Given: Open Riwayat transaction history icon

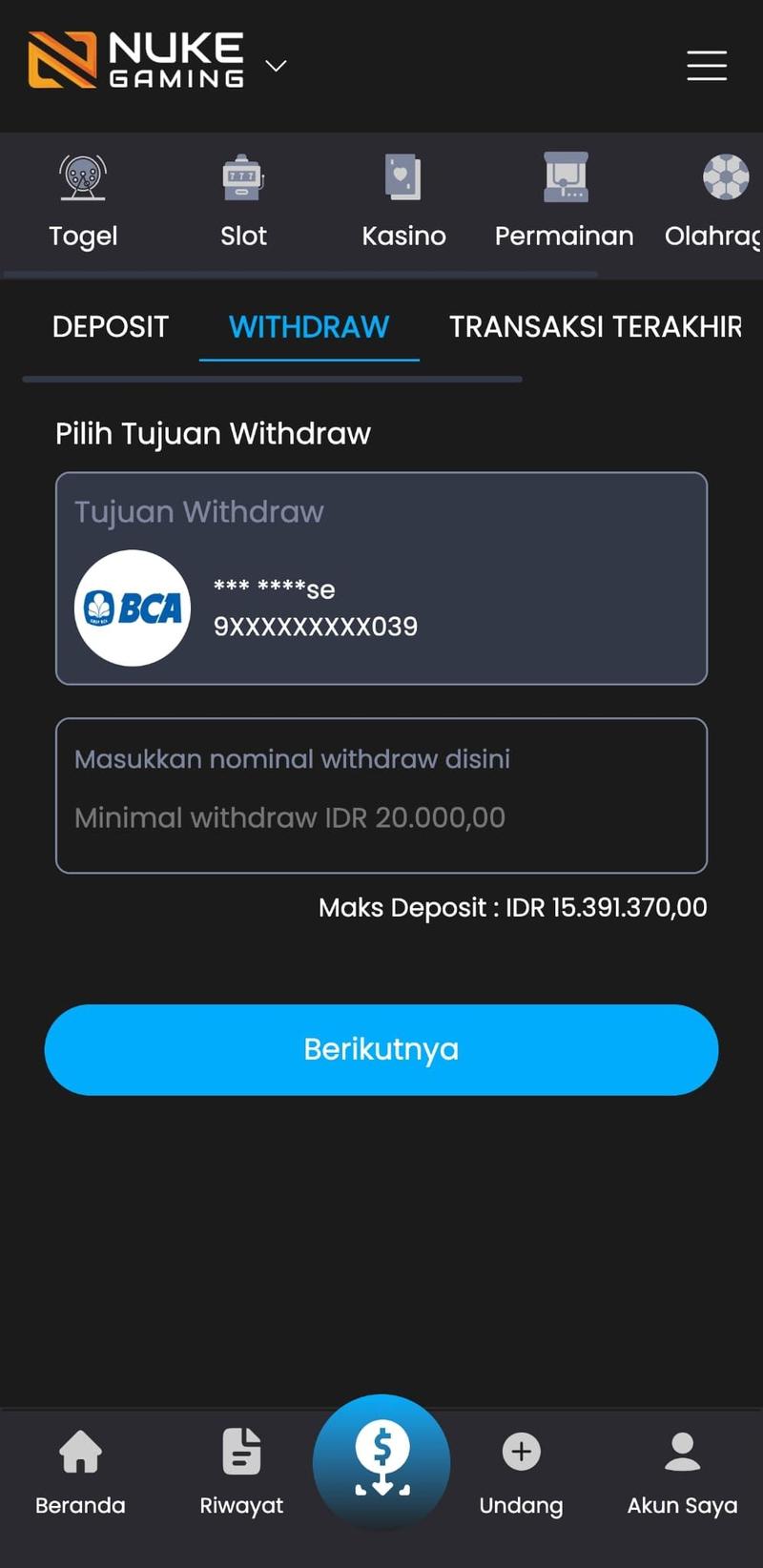Looking at the screenshot, I should (241, 1452).
